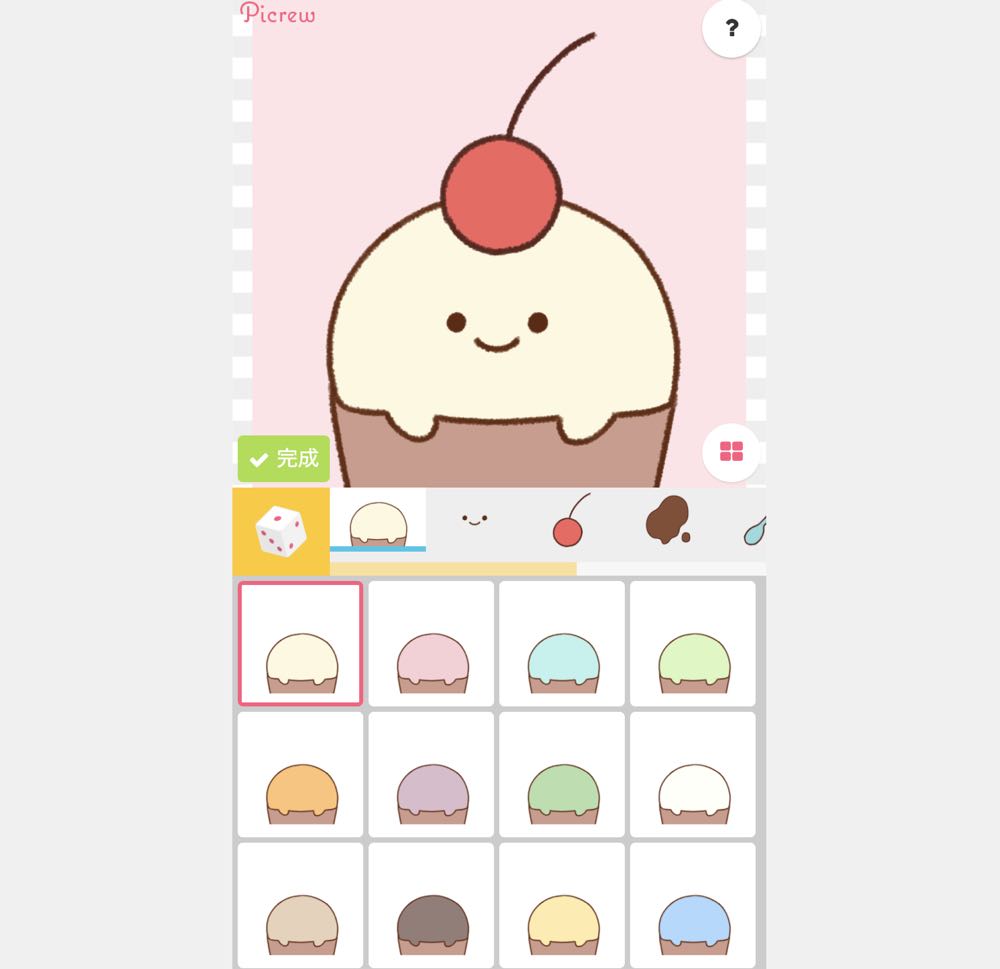Viewport: 1000px width, 969px height.
Task: Select the ice cream body tab
Action: pos(378,519)
